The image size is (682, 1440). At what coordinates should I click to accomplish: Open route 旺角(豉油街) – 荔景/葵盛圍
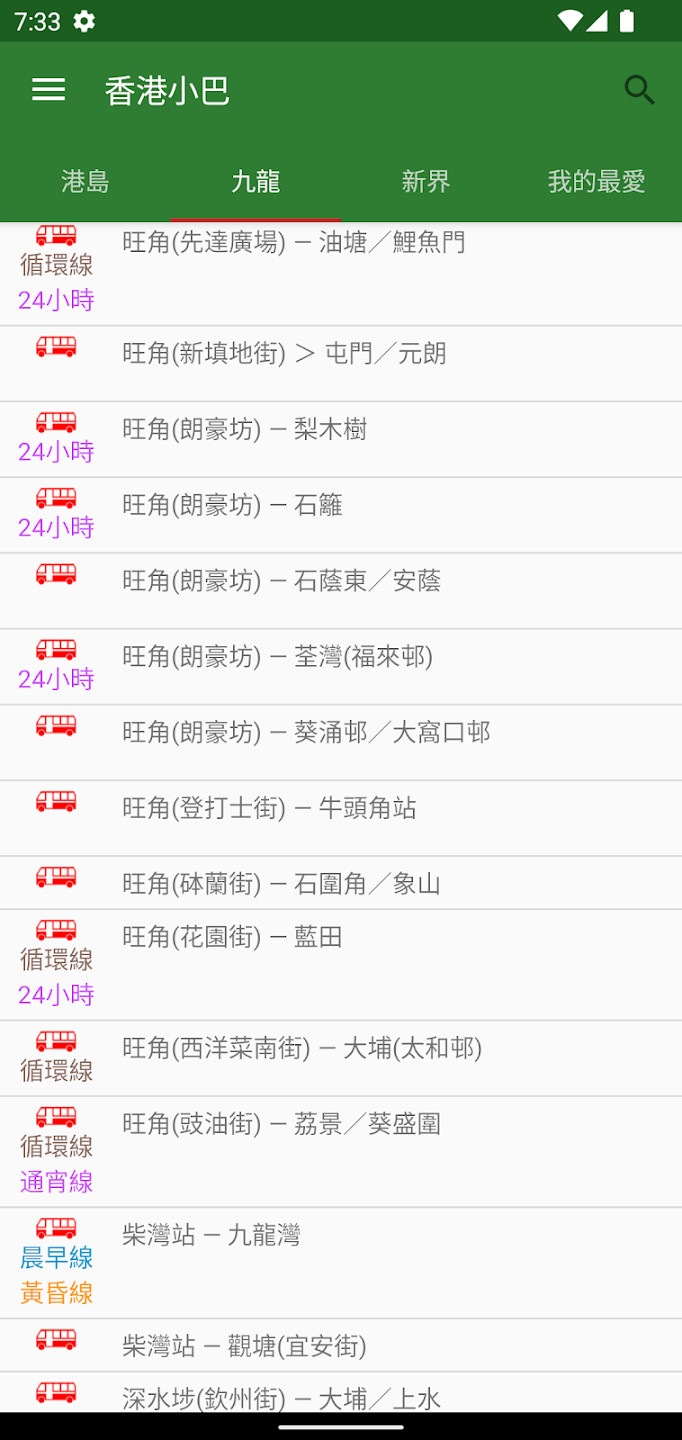341,1152
